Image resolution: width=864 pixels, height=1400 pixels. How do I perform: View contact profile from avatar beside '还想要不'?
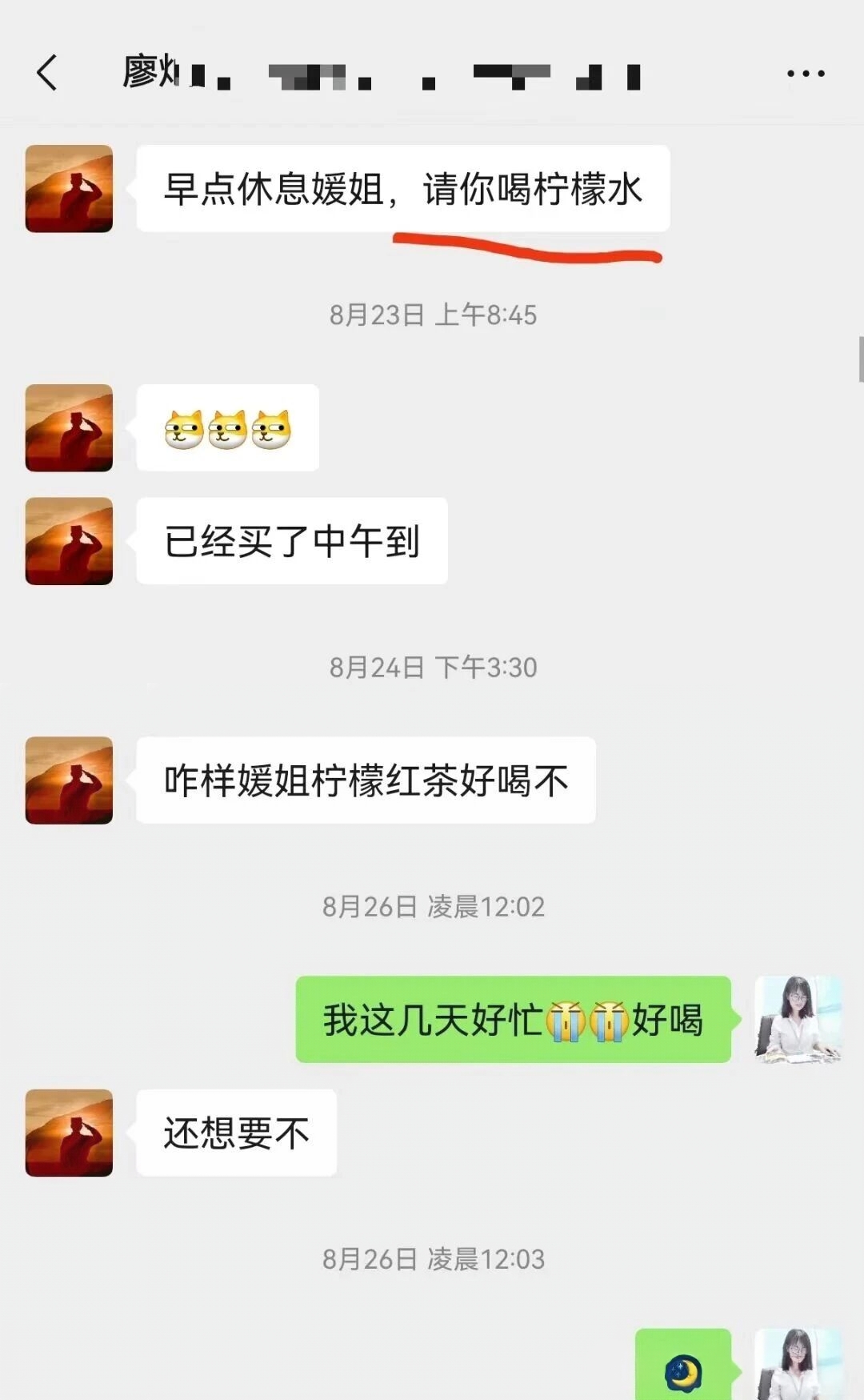point(69,1133)
